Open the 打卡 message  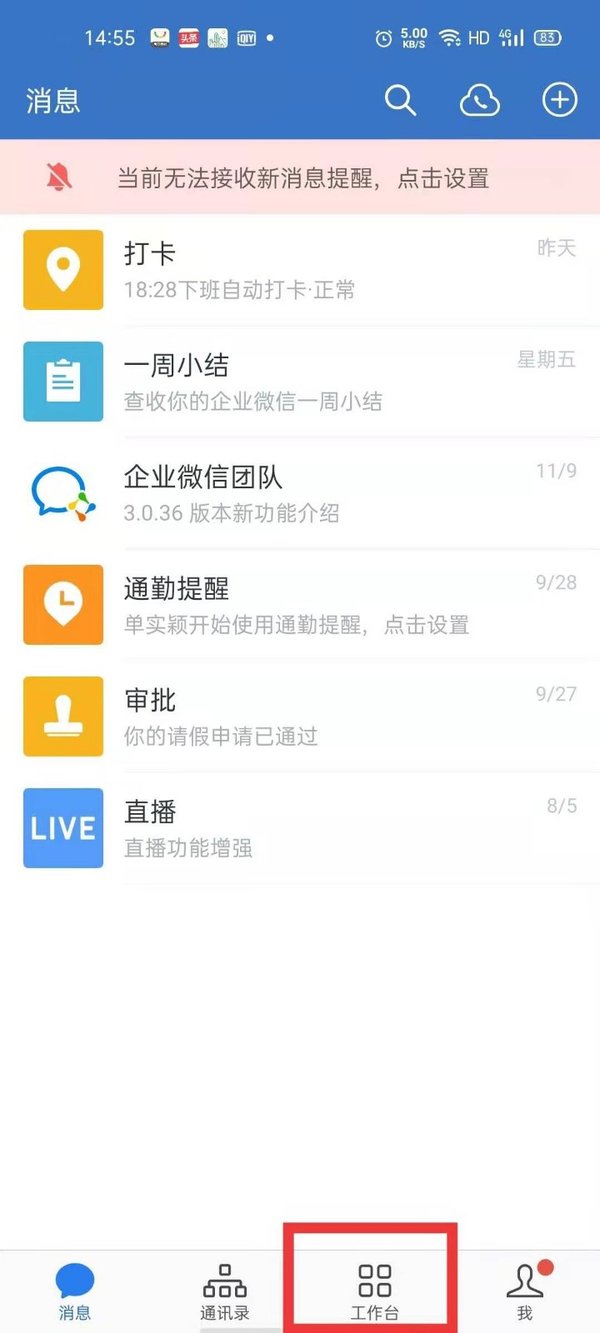300,270
